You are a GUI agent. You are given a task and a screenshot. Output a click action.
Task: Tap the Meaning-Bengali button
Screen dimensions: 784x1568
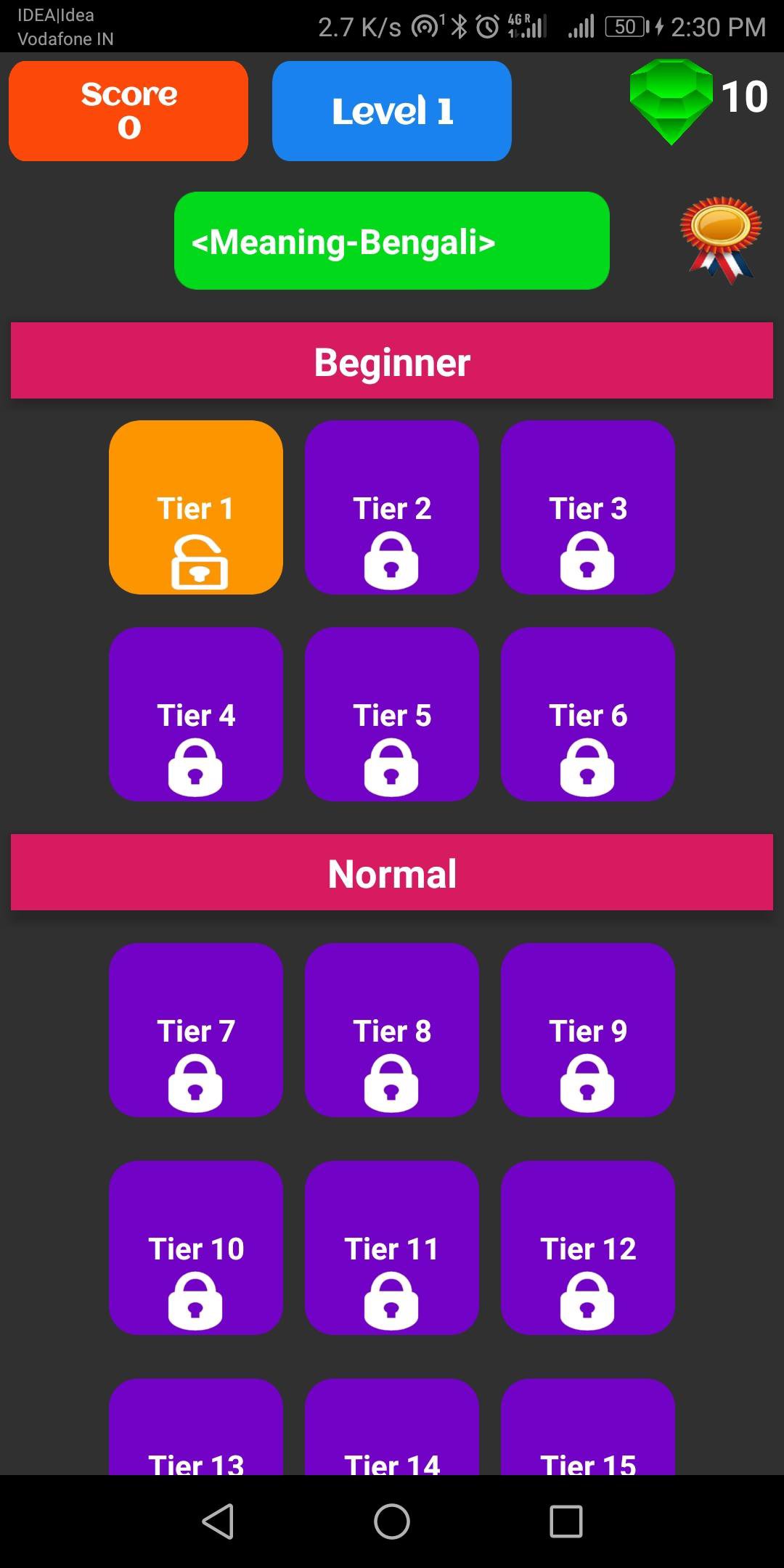392,241
